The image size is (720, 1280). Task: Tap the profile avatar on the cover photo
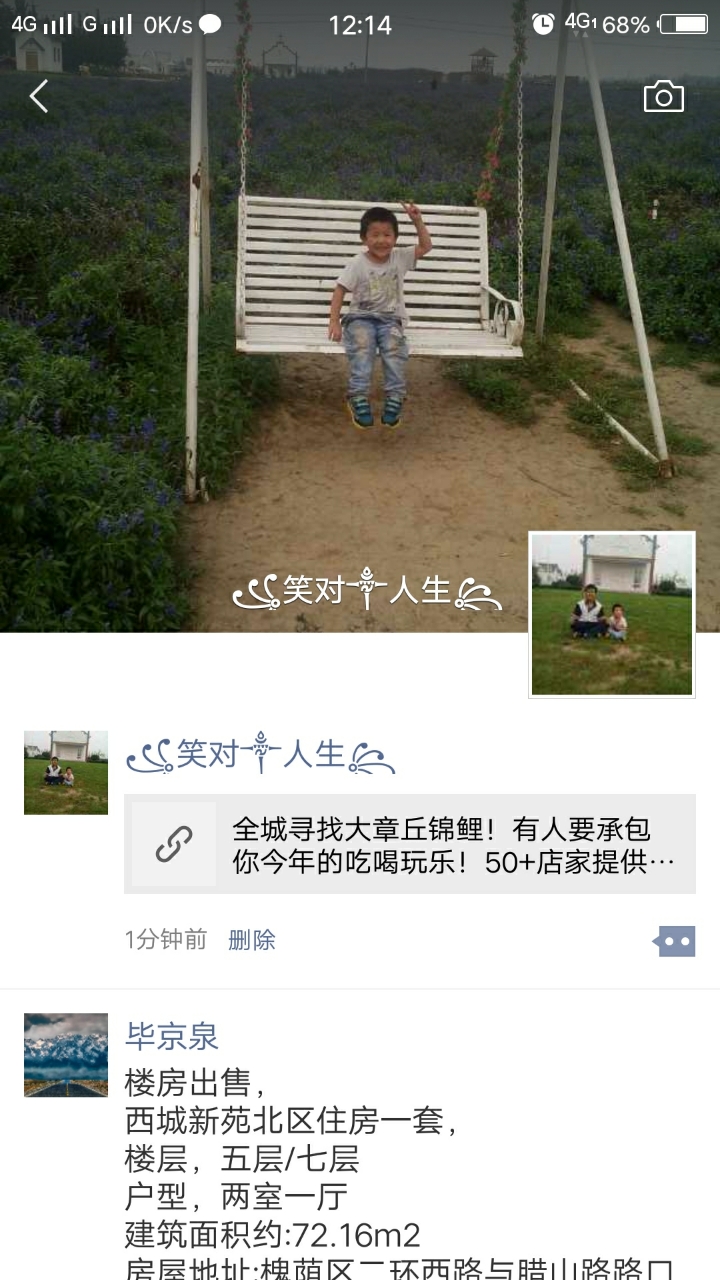[611, 614]
